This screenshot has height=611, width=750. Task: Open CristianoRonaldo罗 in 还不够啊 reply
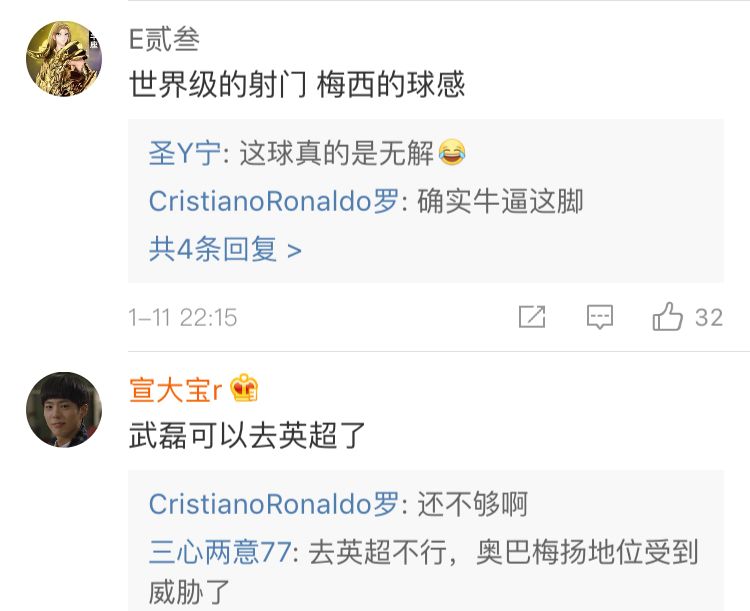pos(273,504)
